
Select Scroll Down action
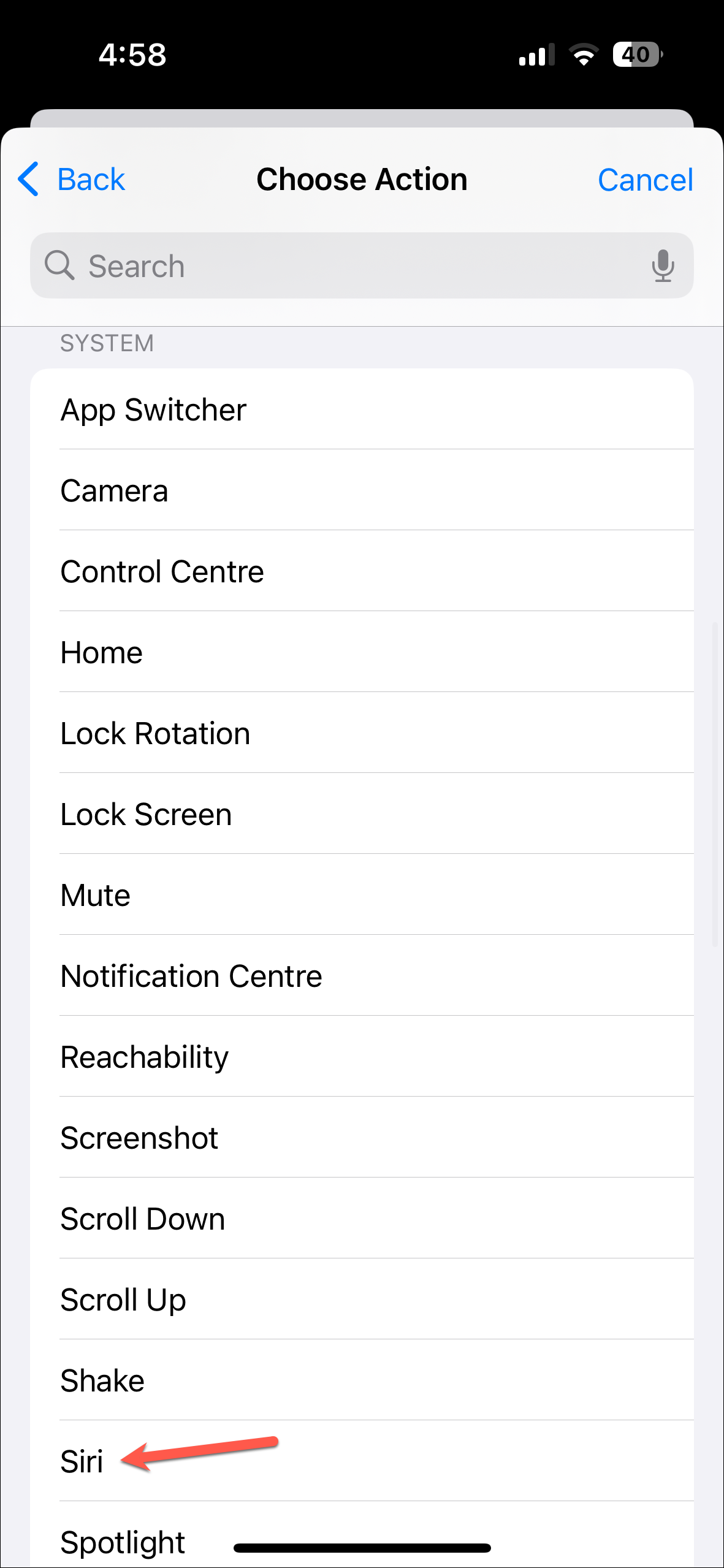362,1219
